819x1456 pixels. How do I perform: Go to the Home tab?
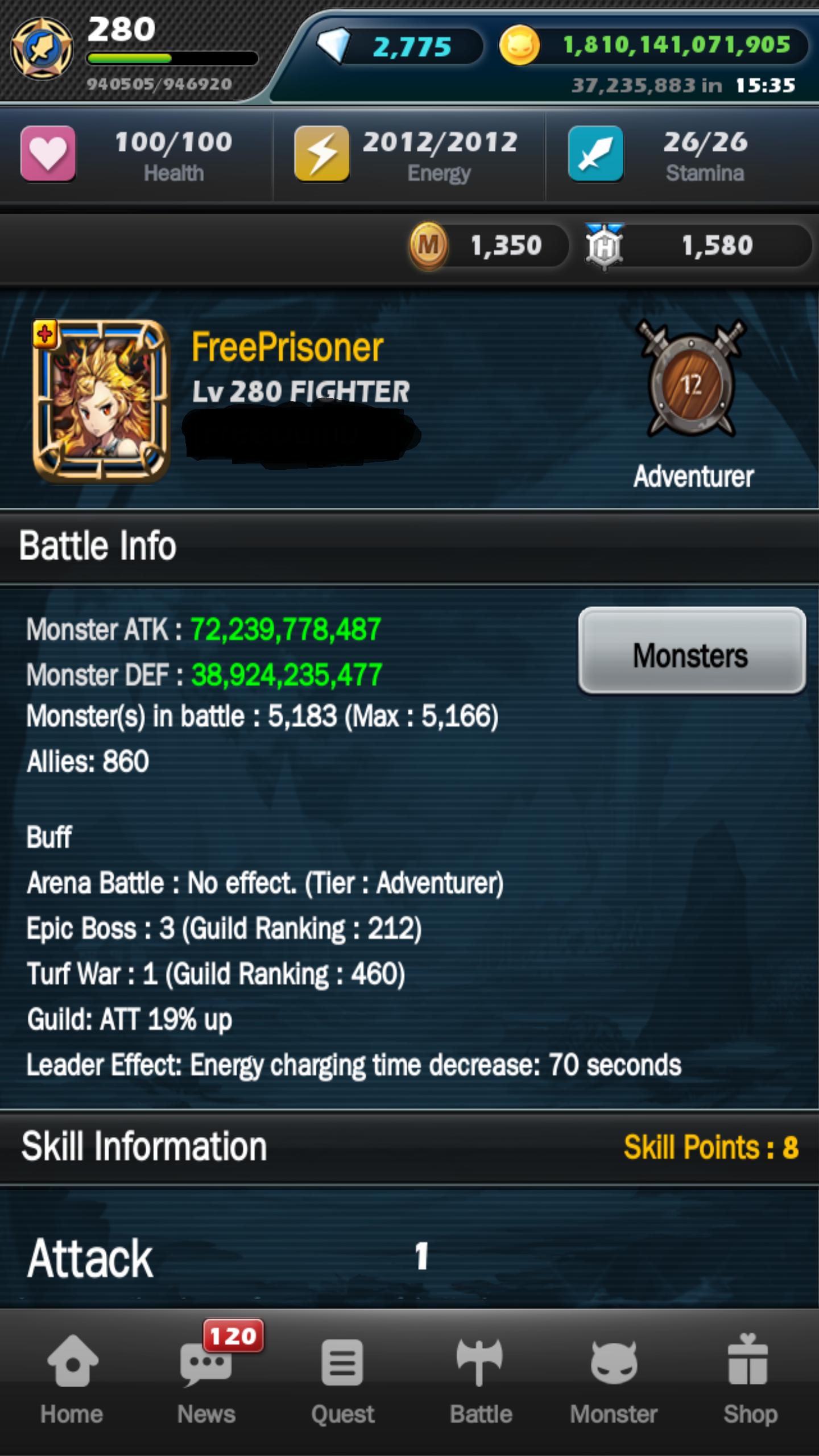click(72, 1382)
